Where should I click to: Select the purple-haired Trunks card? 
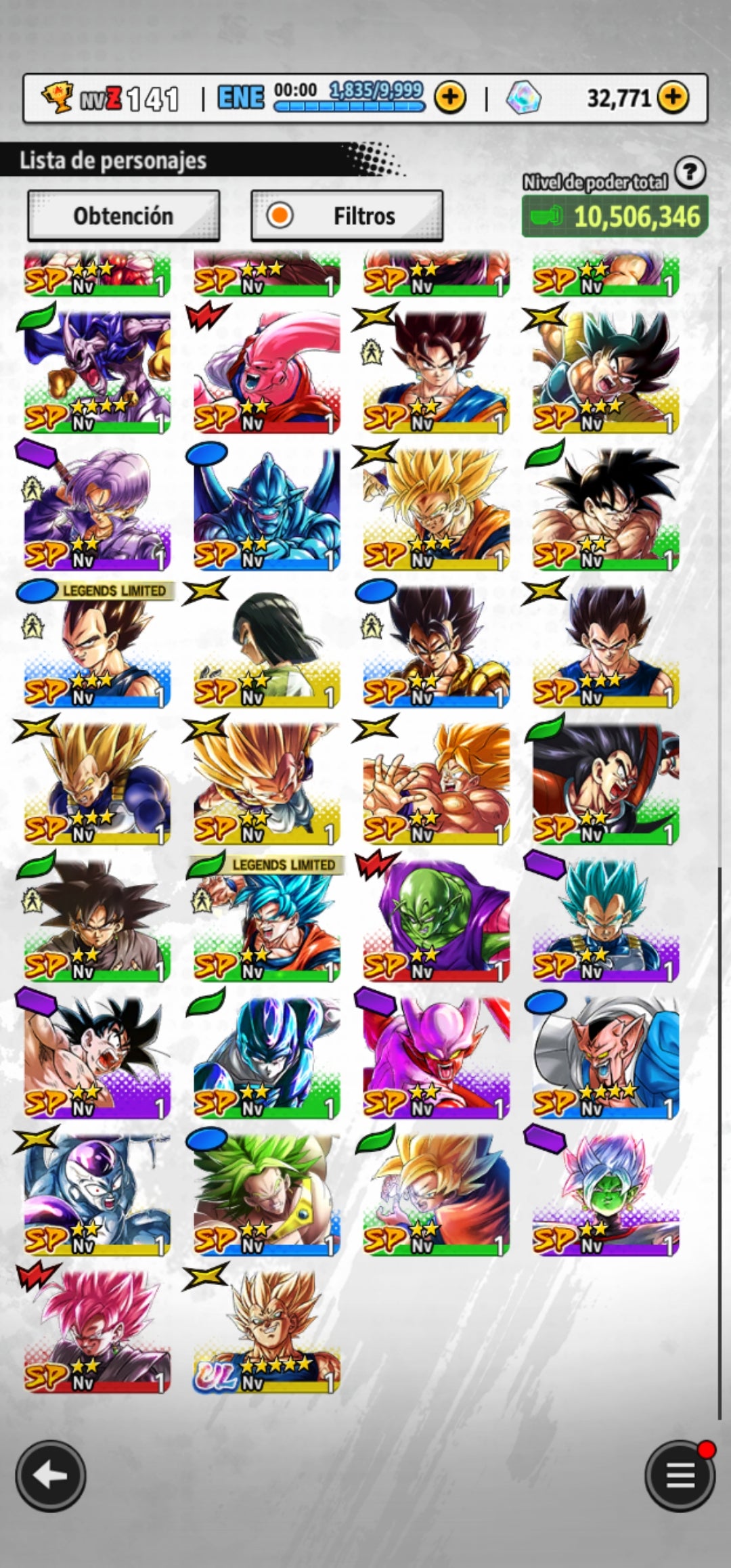pos(96,508)
